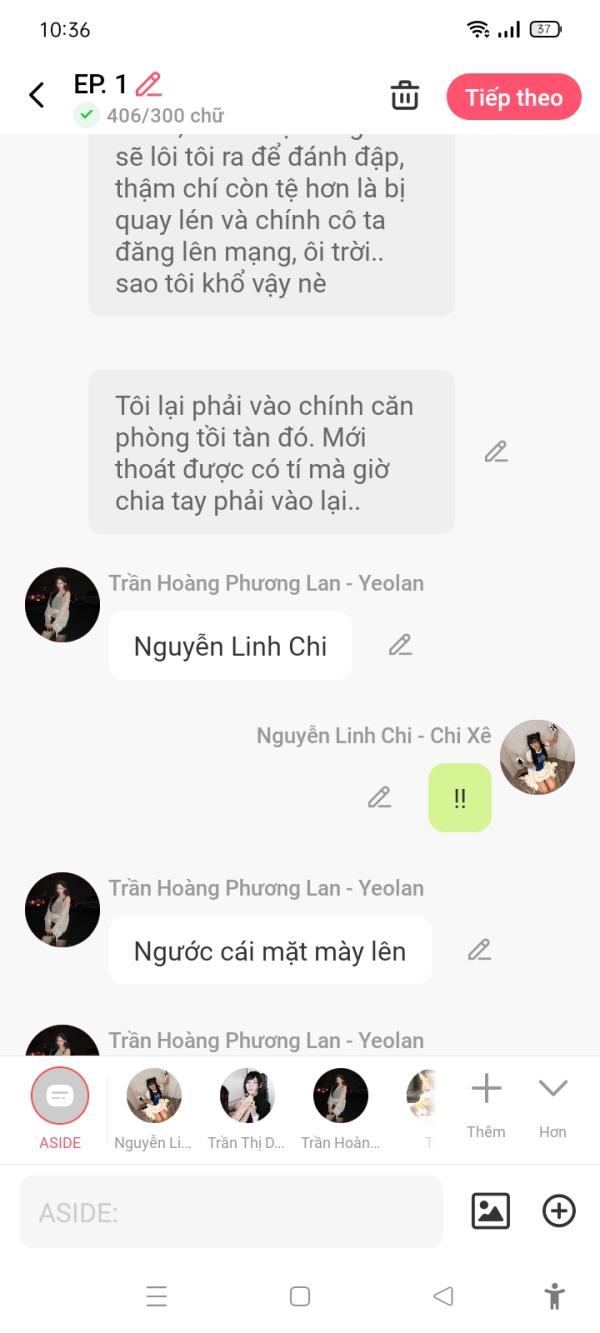The width and height of the screenshot is (600, 1333).
Task: Edit the "Tôi lại phải vào" aside message
Action: 496,452
